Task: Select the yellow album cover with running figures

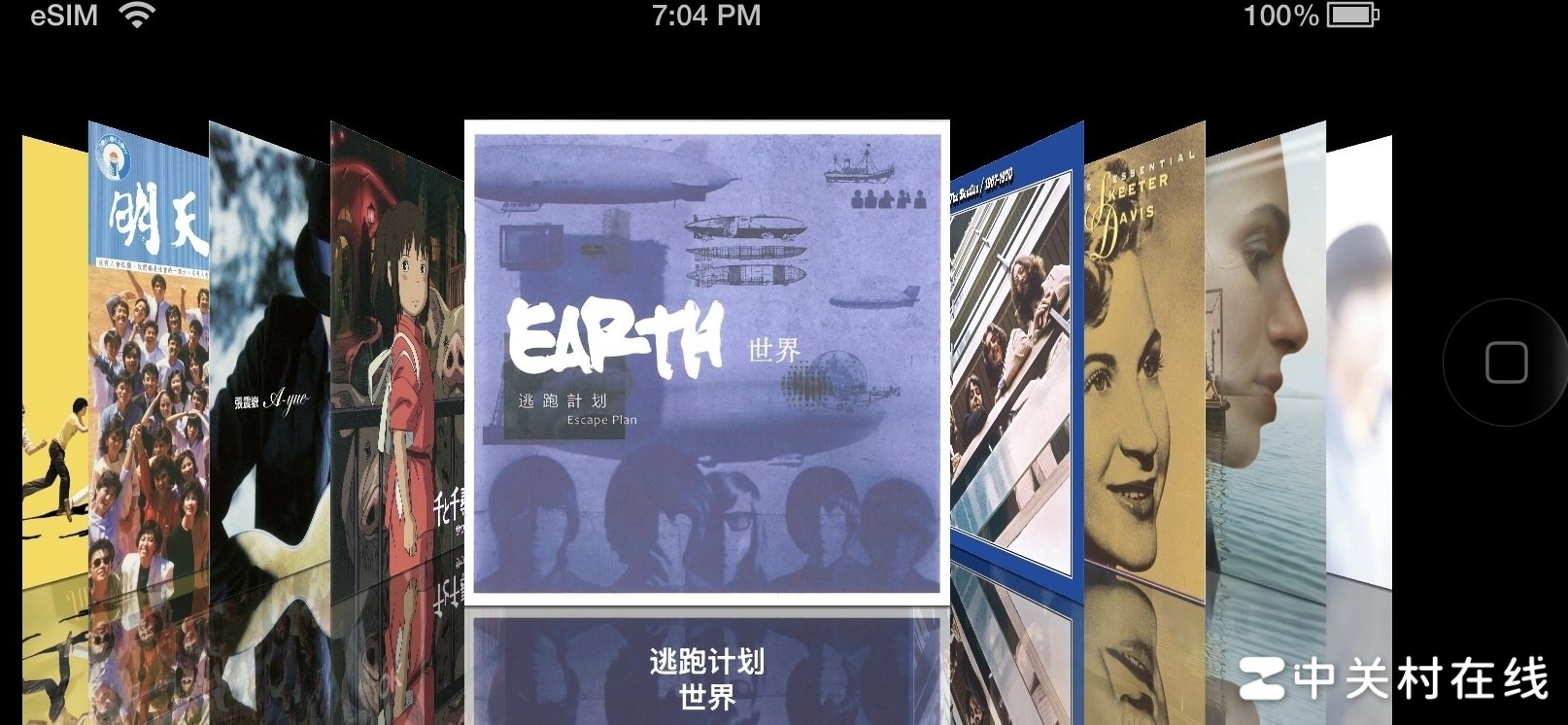Action: click(x=54, y=362)
